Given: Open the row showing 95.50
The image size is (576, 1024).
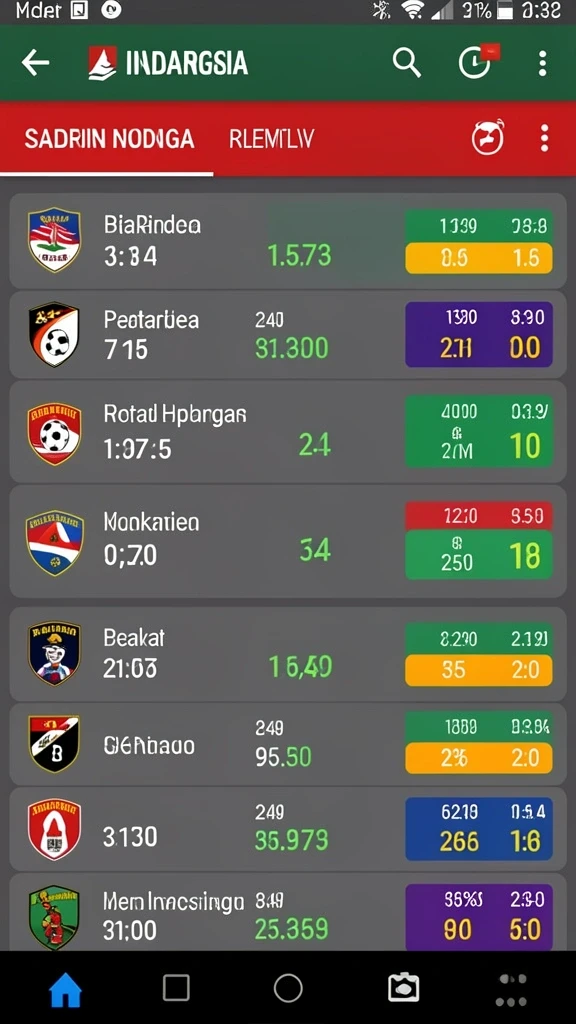Looking at the screenshot, I should 288,744.
